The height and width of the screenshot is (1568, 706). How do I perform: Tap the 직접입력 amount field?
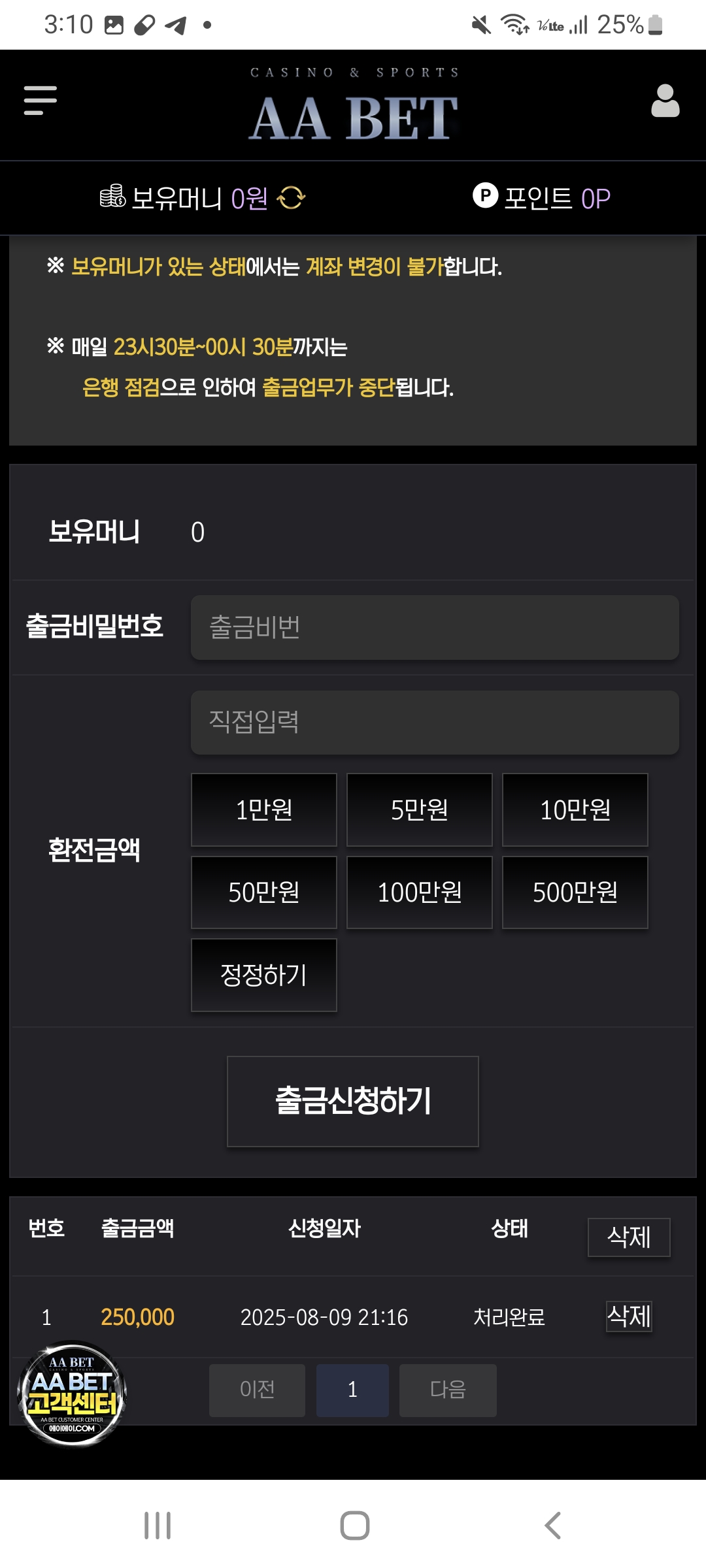(x=435, y=723)
